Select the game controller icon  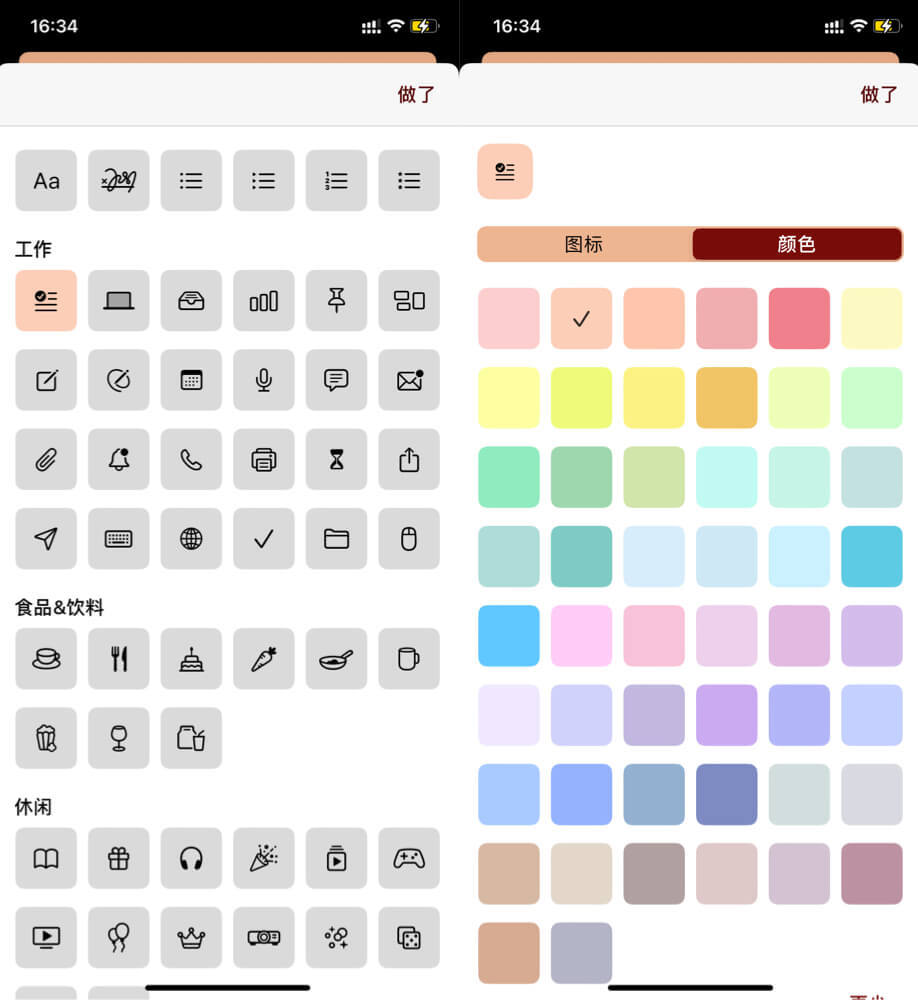tap(409, 858)
